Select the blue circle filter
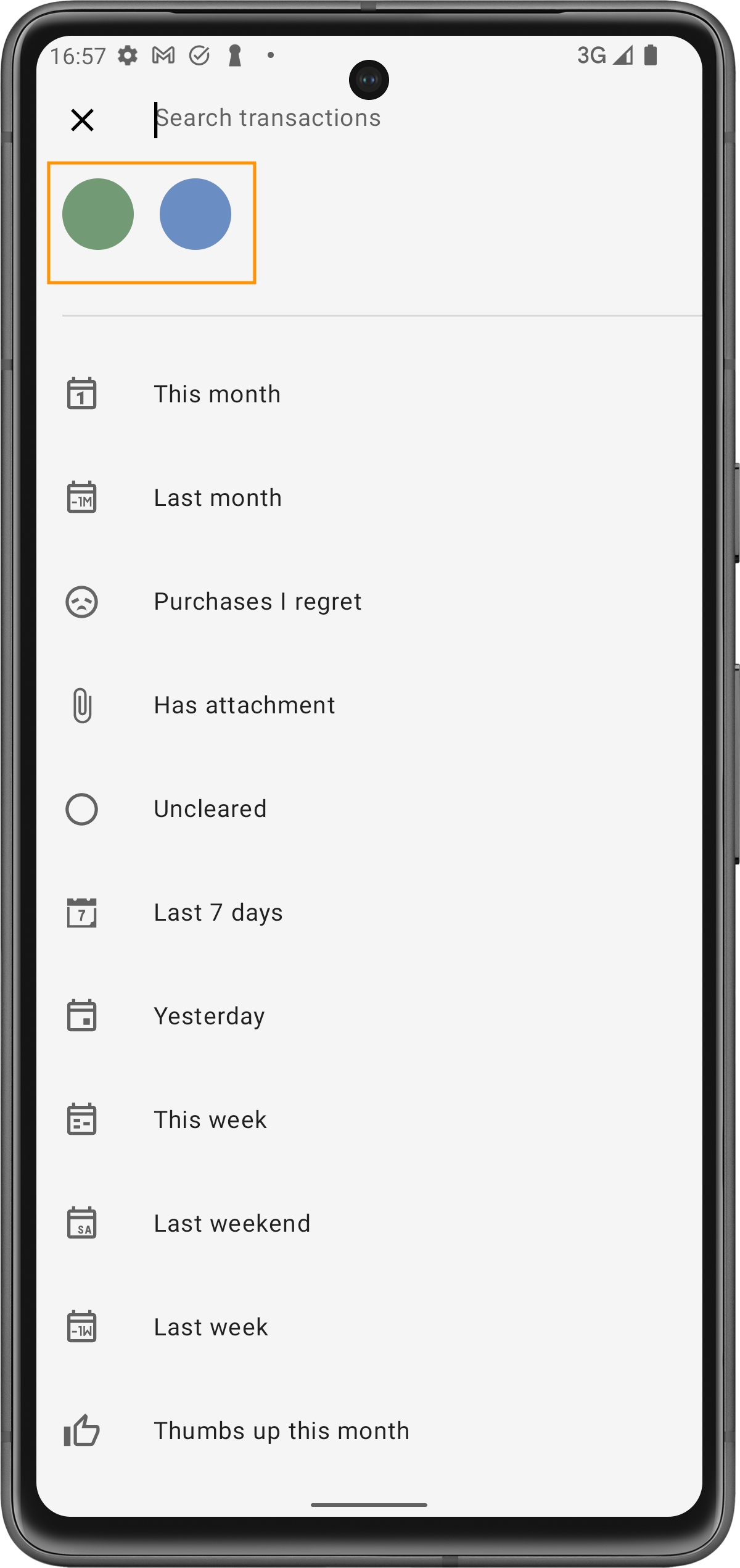The width and height of the screenshot is (740, 1568). (195, 214)
